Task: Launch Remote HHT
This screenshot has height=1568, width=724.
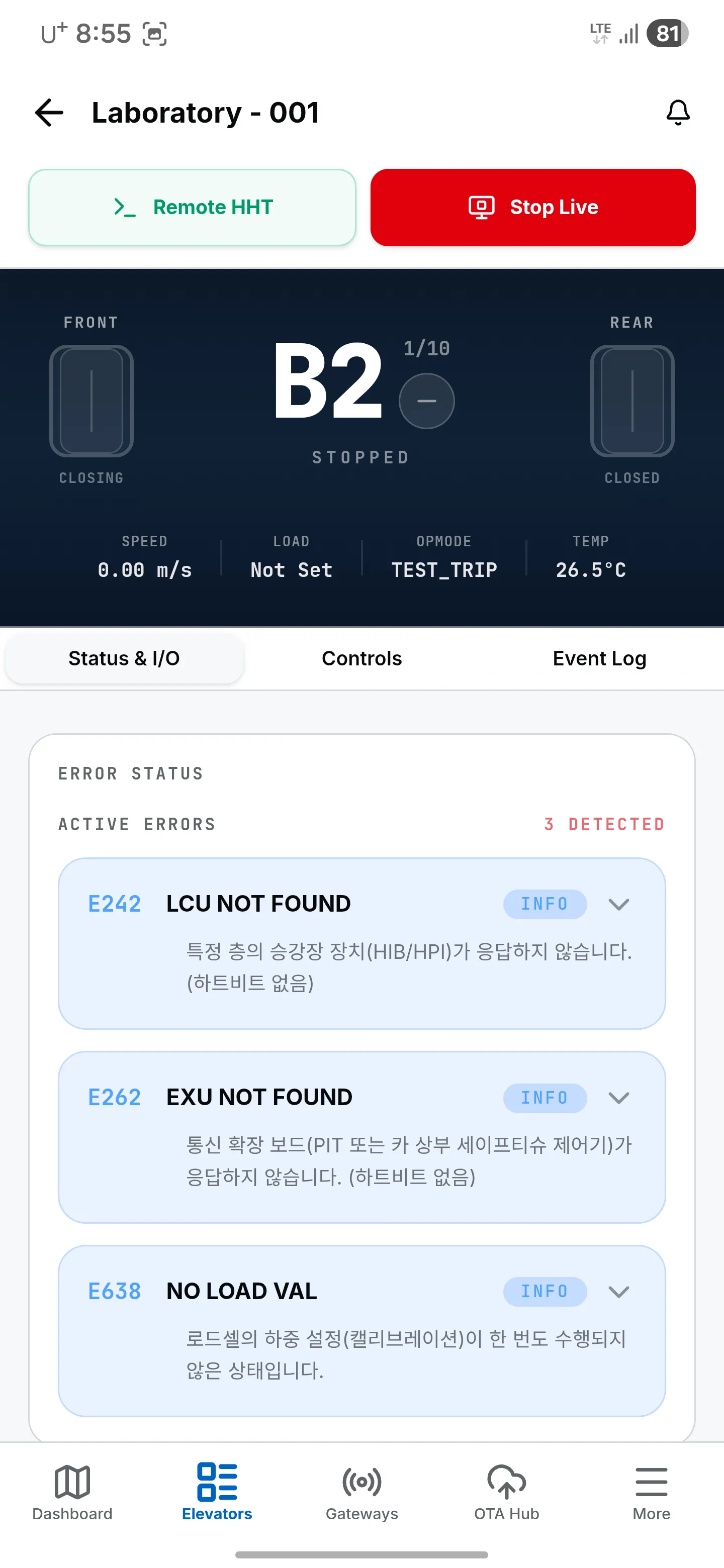Action: pyautogui.click(x=193, y=207)
